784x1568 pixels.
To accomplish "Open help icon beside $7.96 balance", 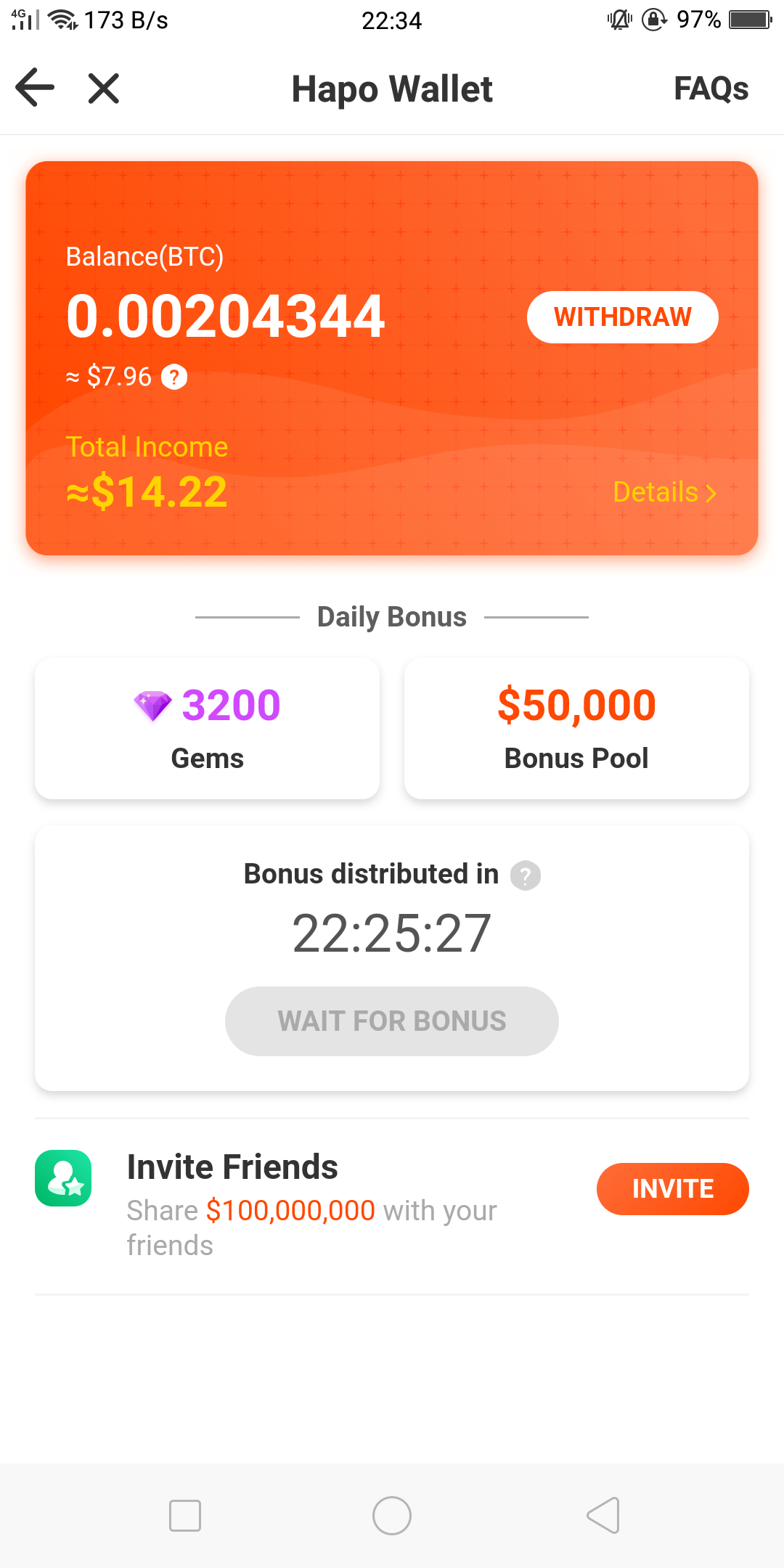I will 174,377.
